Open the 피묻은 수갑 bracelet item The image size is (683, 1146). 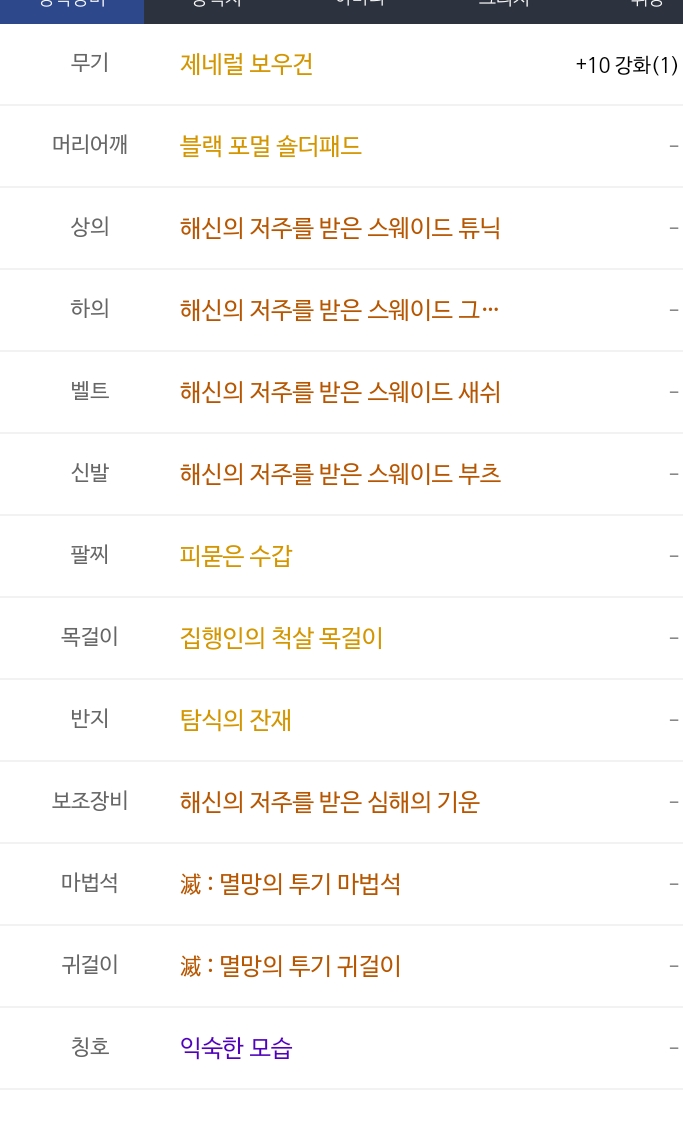coord(236,557)
